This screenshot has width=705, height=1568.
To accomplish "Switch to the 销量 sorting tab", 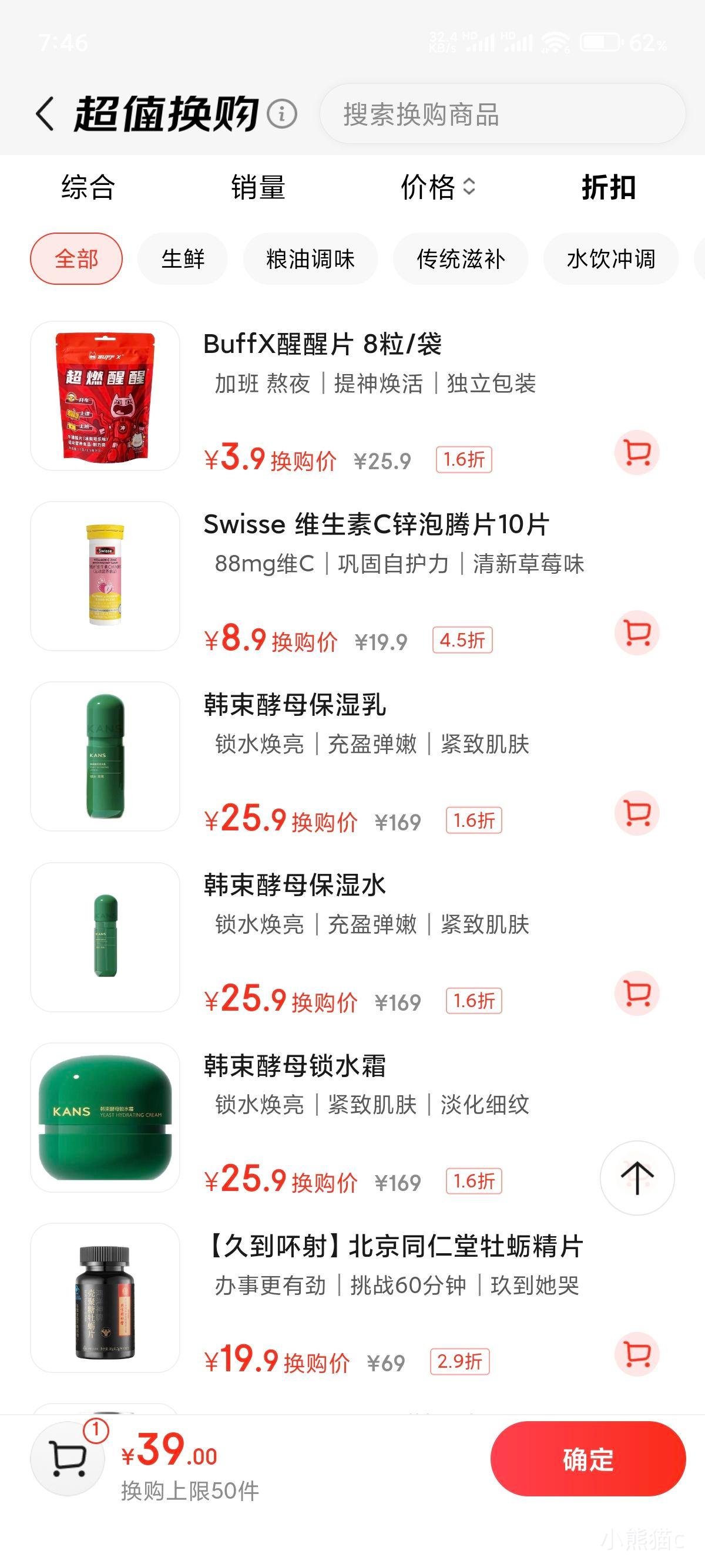I will pos(258,188).
